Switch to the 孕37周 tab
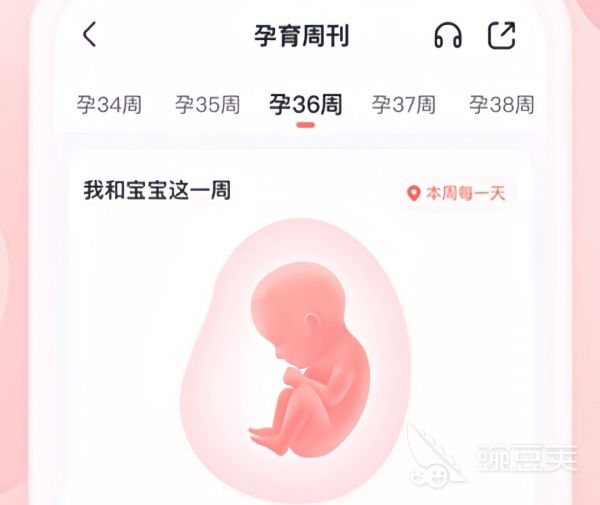Viewport: 600px width, 505px height. tap(404, 104)
